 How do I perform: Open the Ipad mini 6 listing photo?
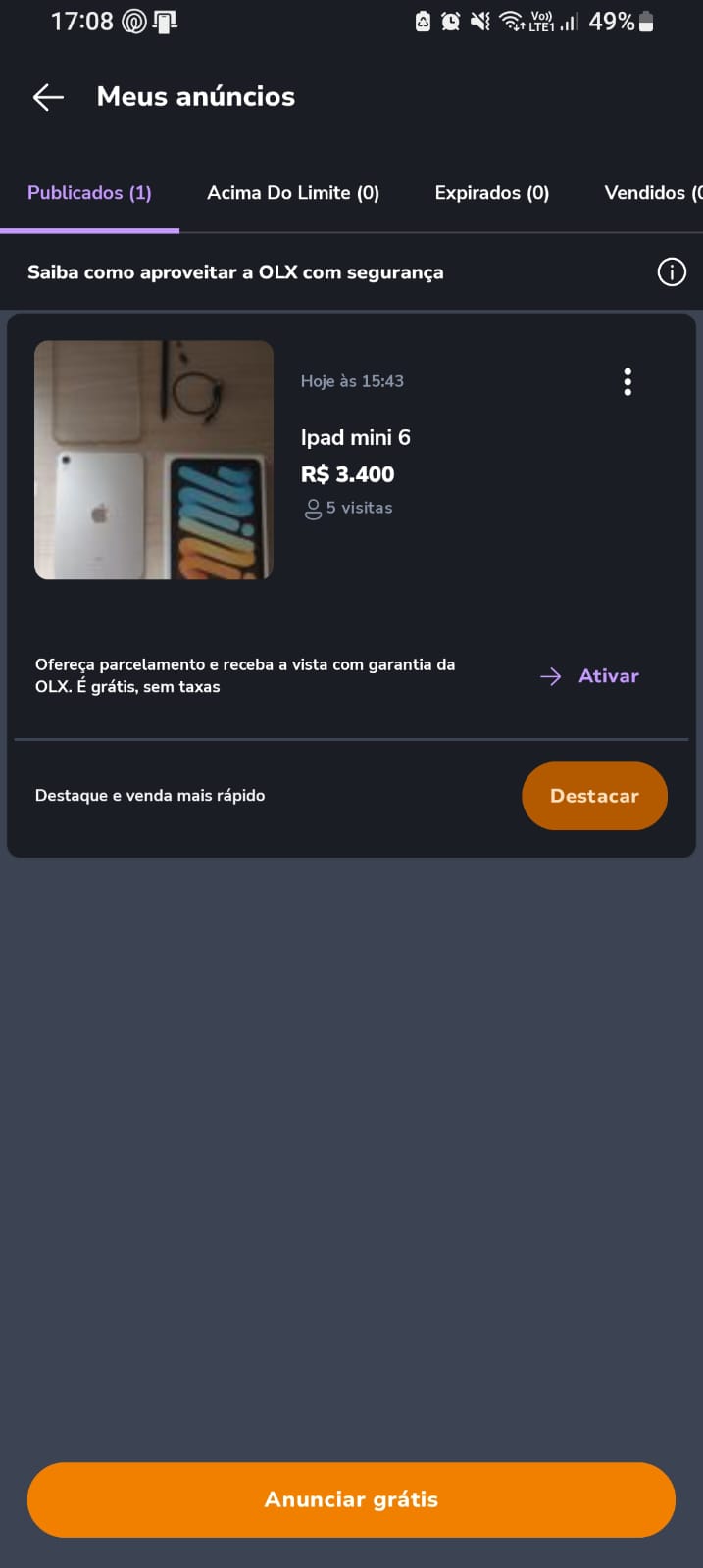coord(154,460)
